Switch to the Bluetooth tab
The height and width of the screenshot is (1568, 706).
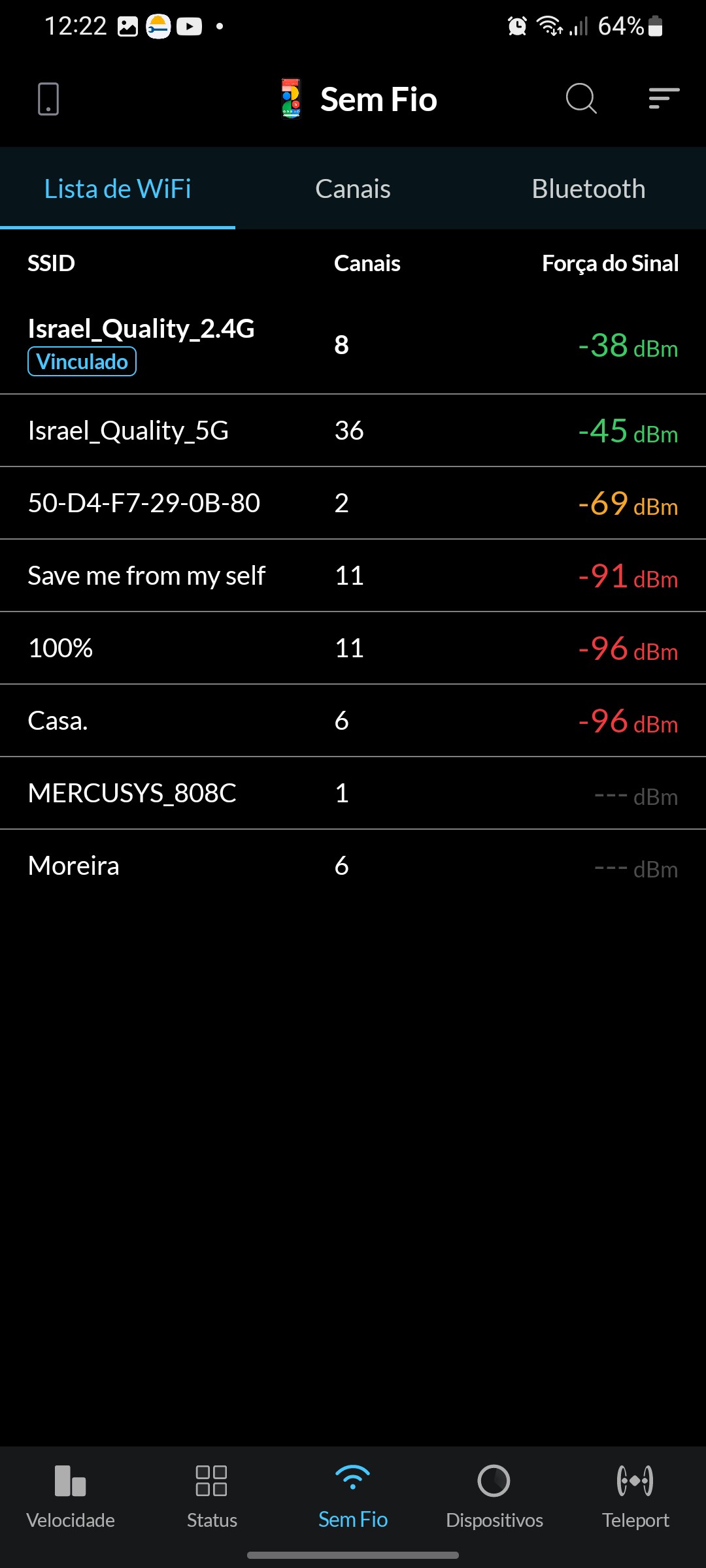click(588, 189)
